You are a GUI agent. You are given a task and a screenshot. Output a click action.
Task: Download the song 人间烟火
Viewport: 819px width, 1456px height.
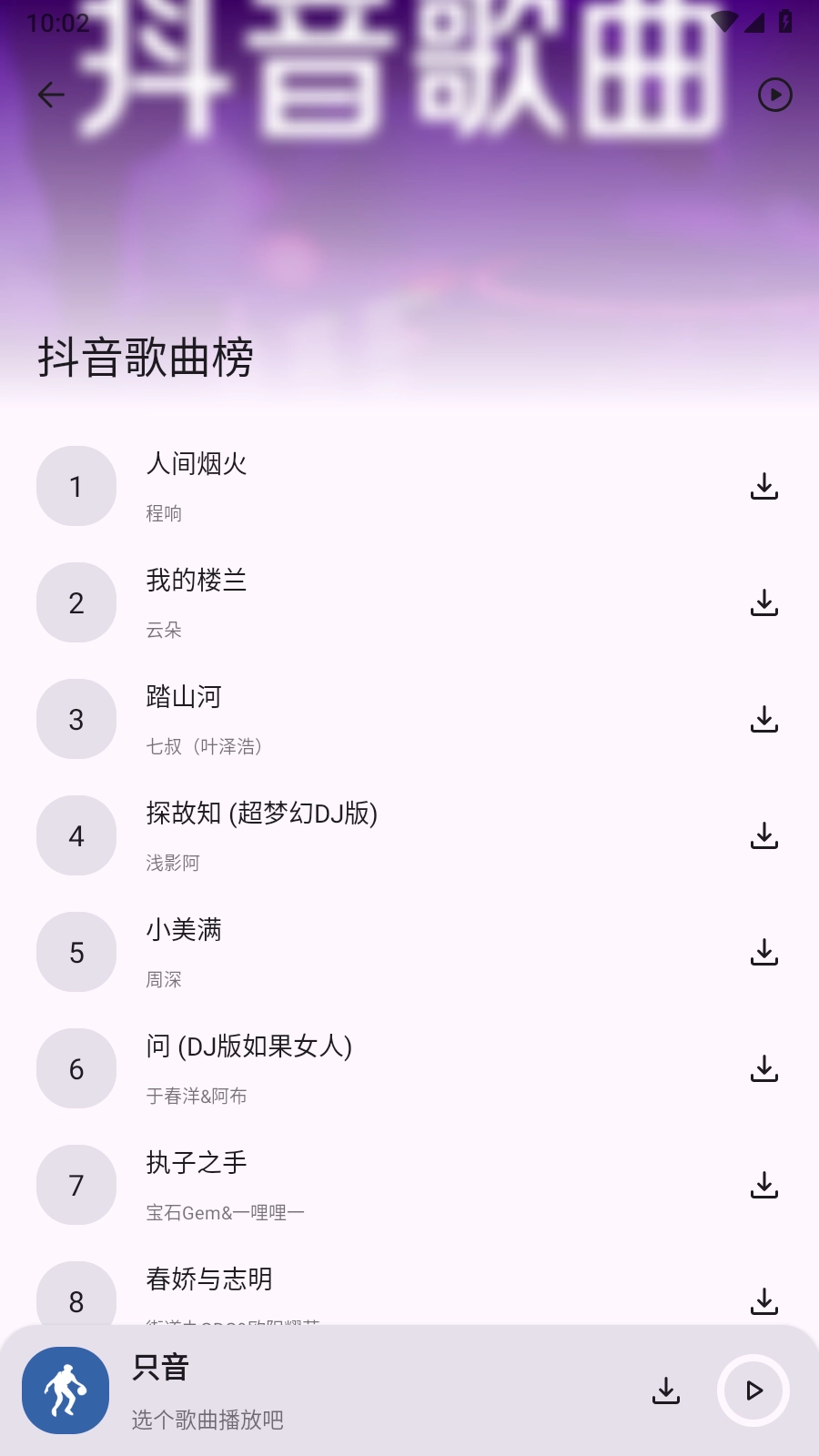[x=764, y=487]
